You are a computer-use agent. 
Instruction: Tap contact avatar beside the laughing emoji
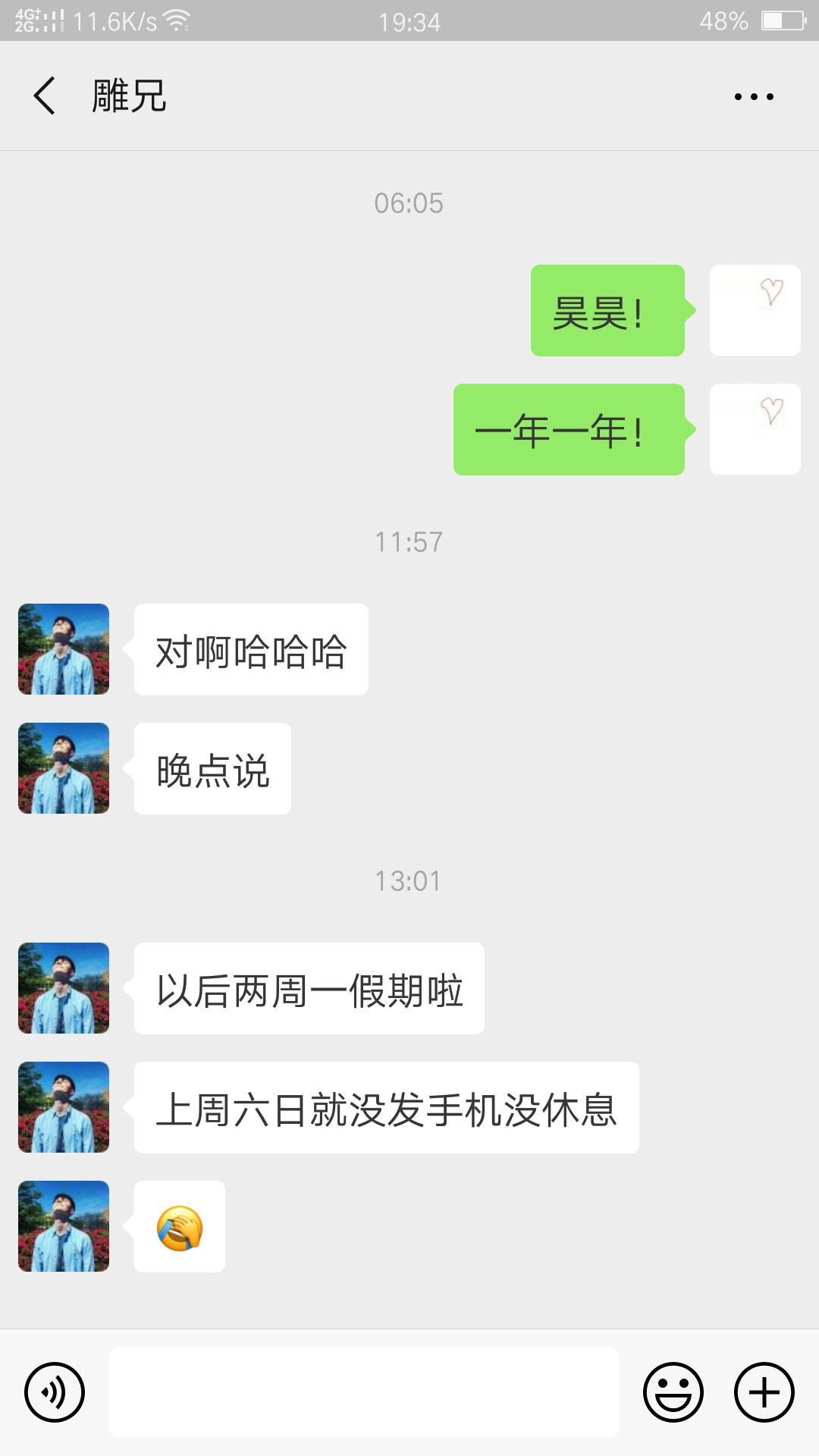[x=64, y=1226]
